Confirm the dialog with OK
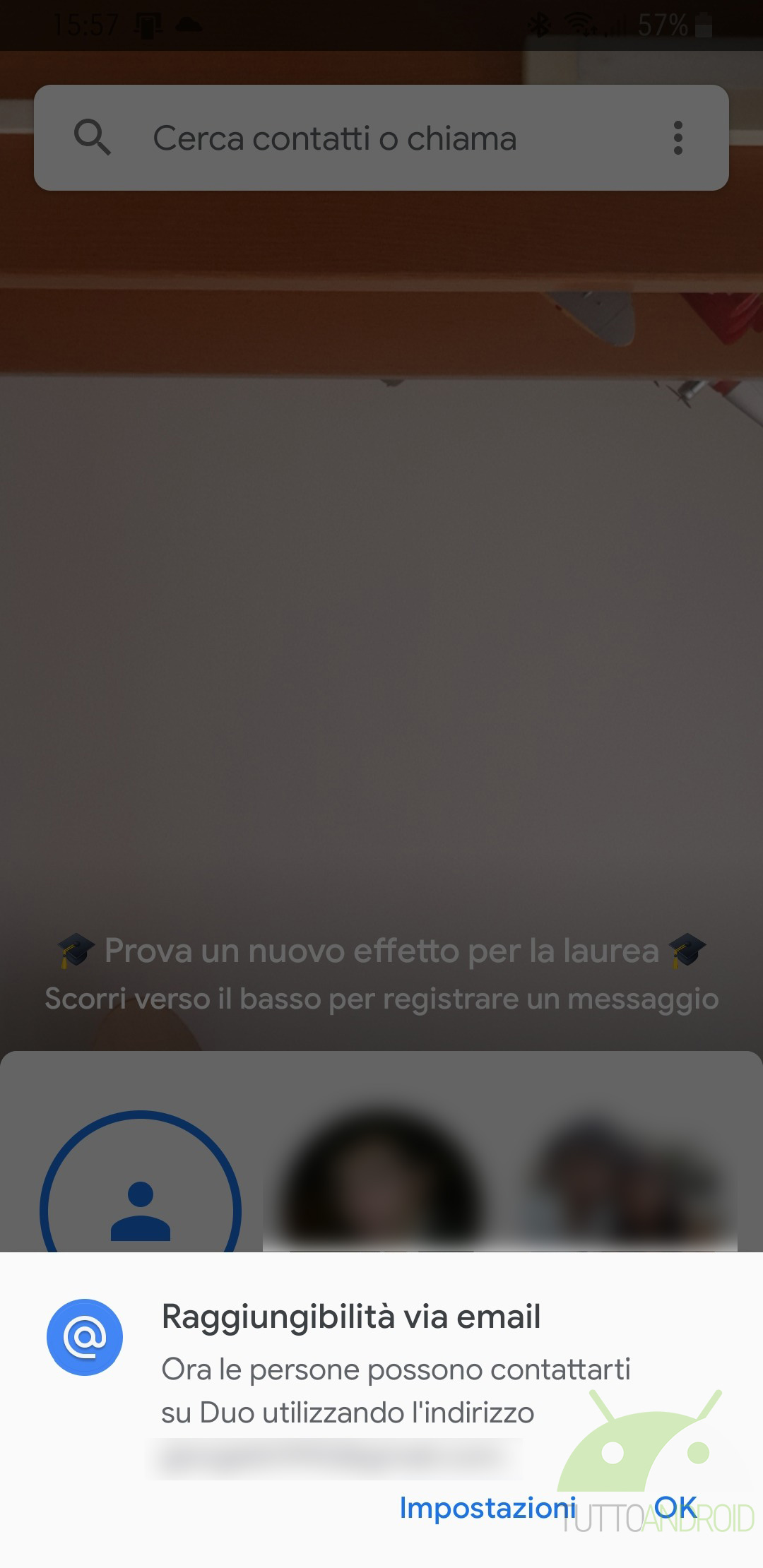The image size is (763, 1568). (675, 1508)
